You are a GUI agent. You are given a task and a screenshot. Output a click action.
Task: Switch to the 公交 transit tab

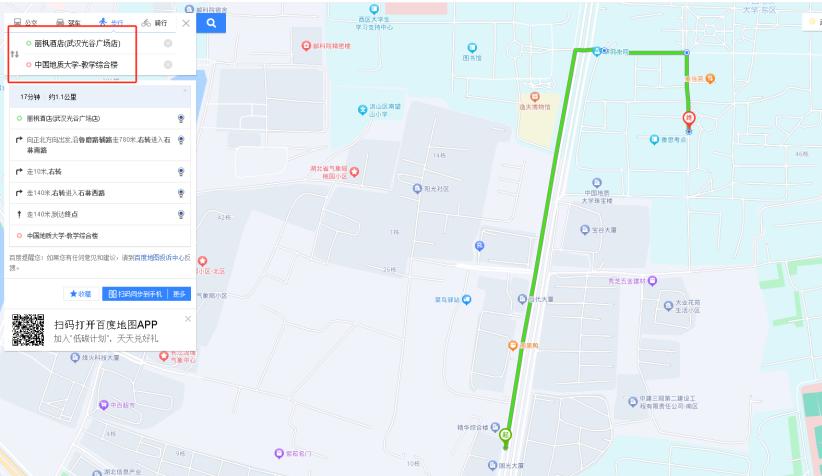click(28, 22)
